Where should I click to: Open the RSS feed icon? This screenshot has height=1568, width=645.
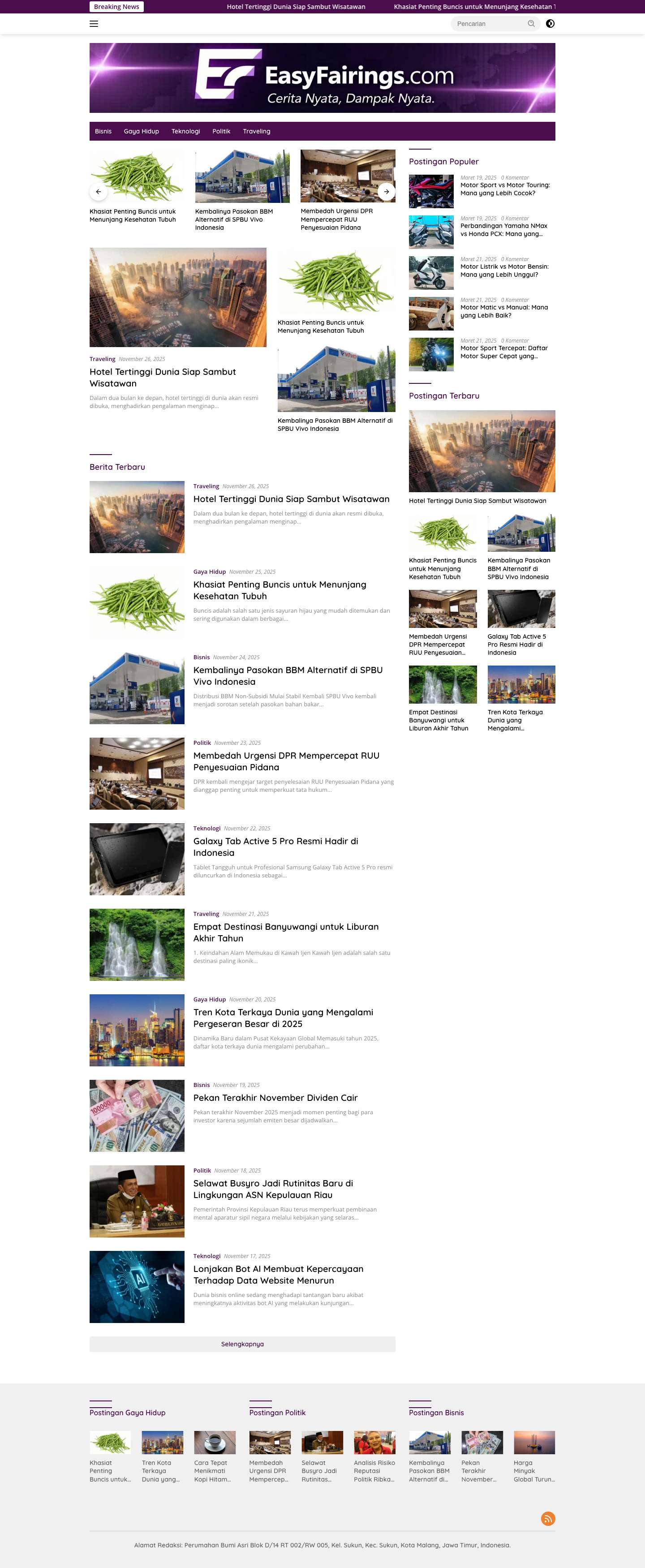[x=548, y=1519]
